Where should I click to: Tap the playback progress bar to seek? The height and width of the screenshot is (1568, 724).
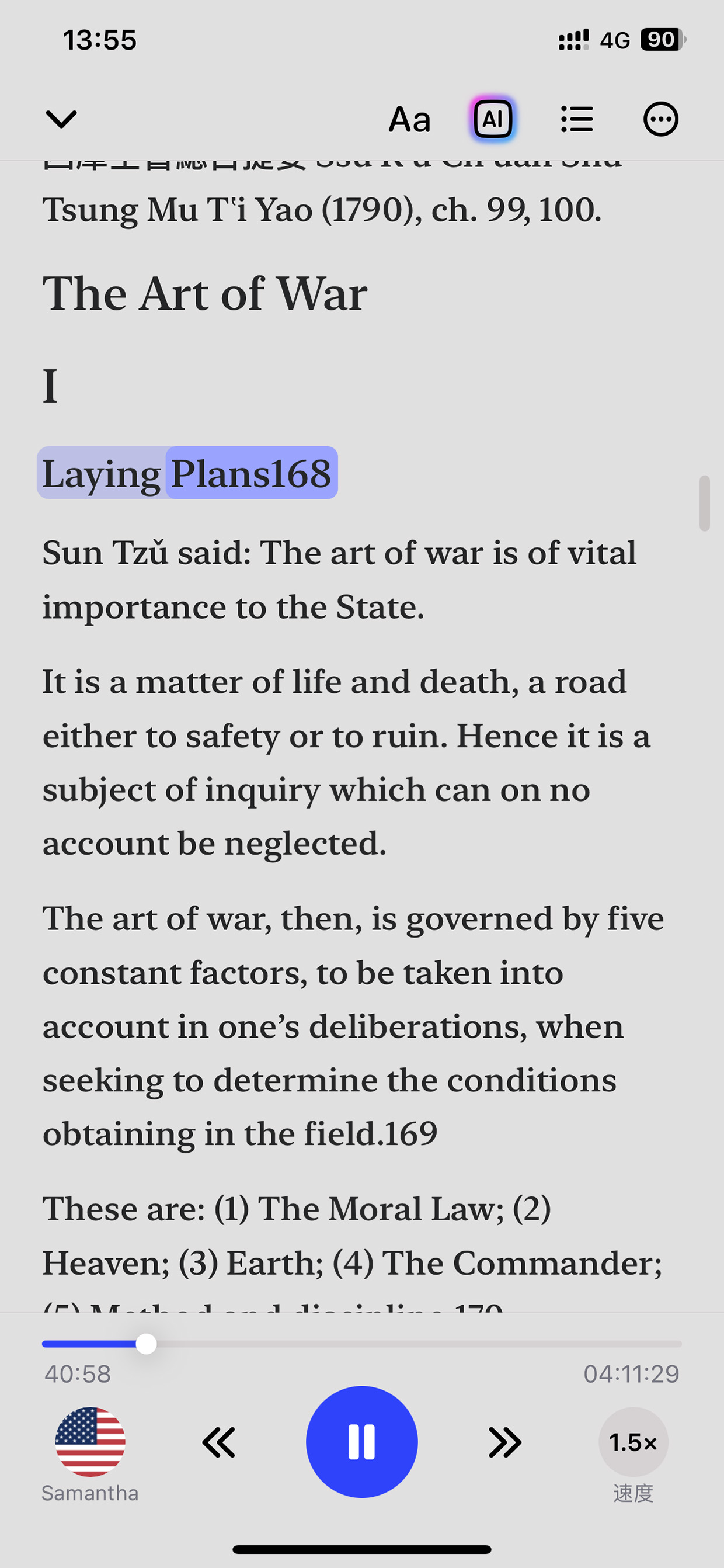(x=362, y=1344)
